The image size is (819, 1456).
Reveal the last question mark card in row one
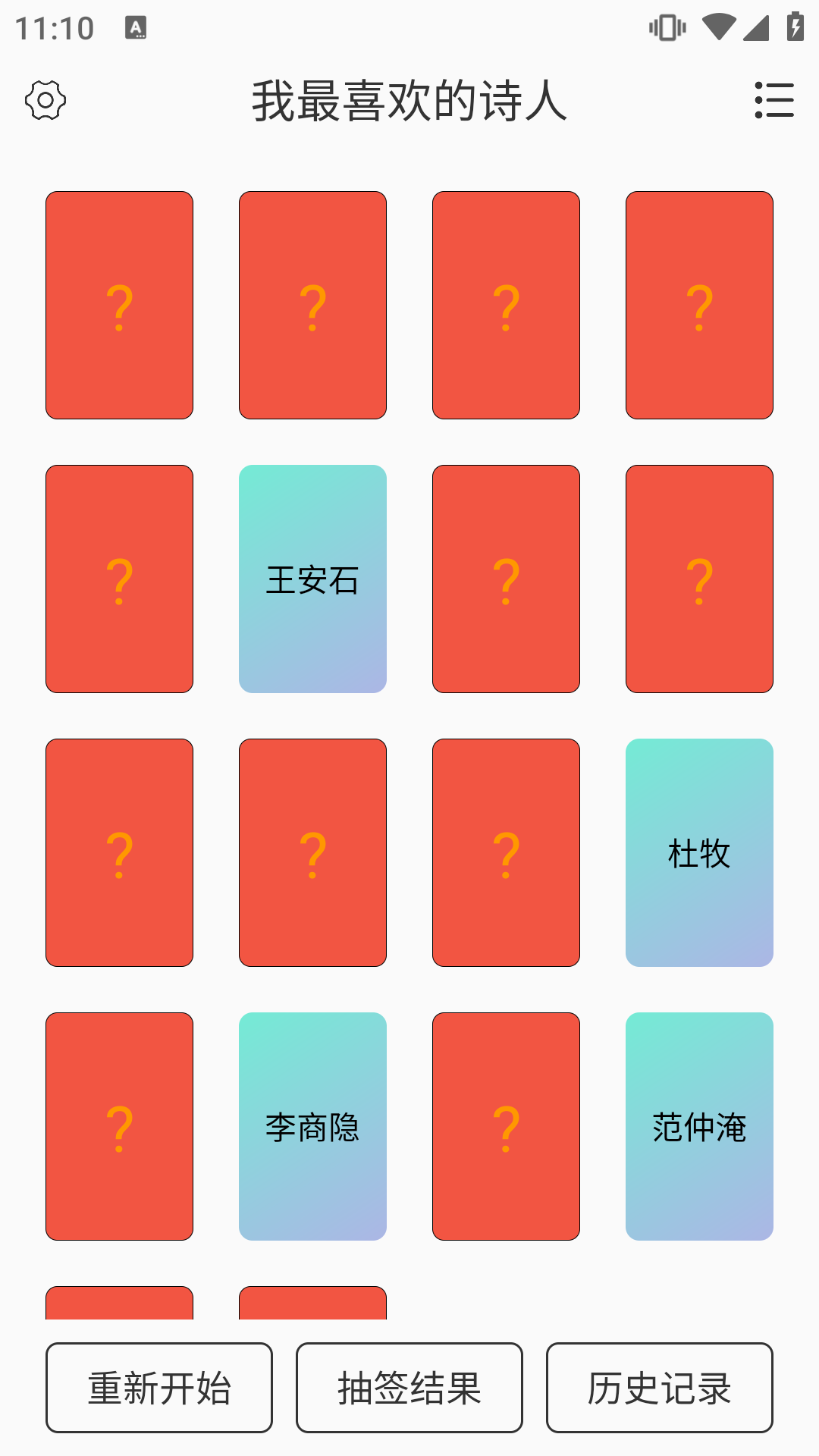tap(699, 305)
